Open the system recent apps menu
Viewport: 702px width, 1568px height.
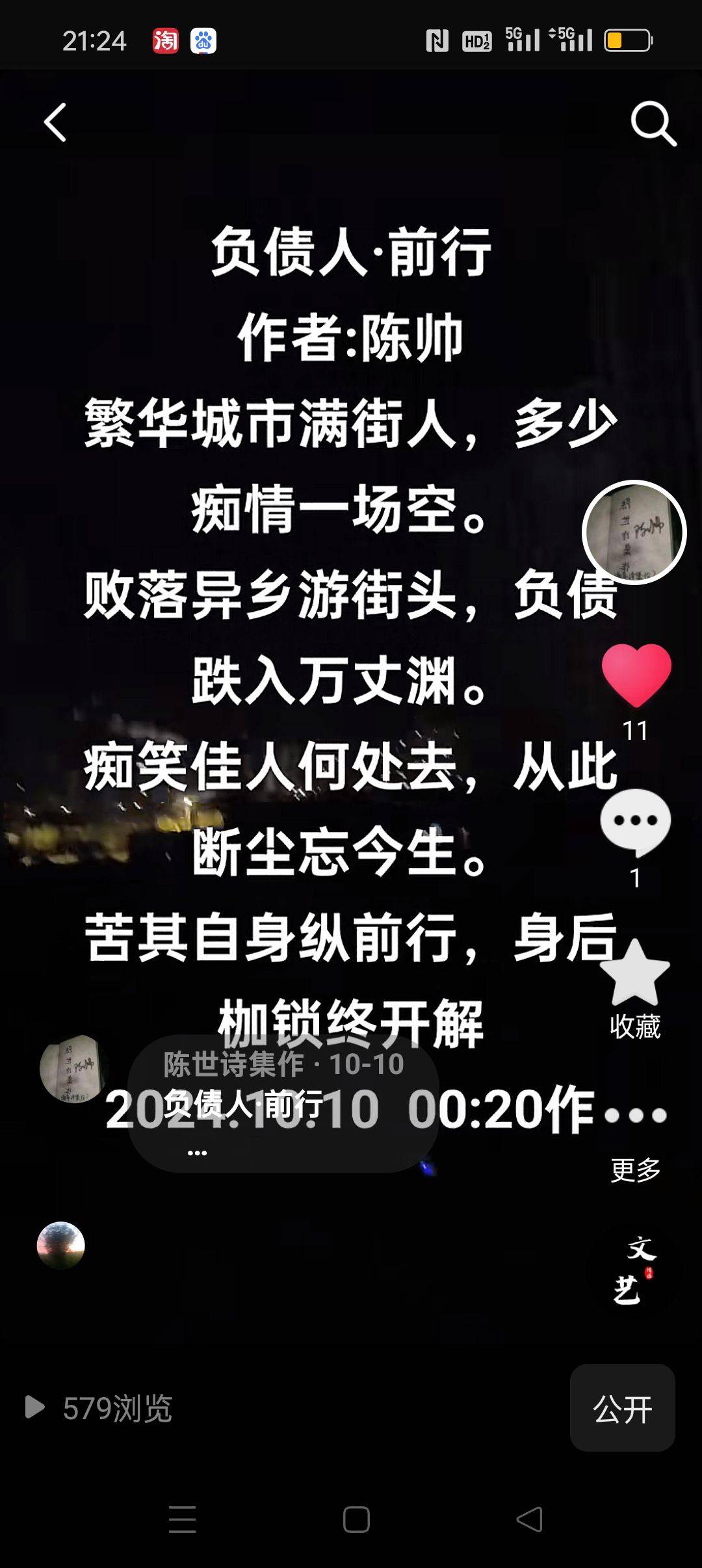coord(182,1520)
